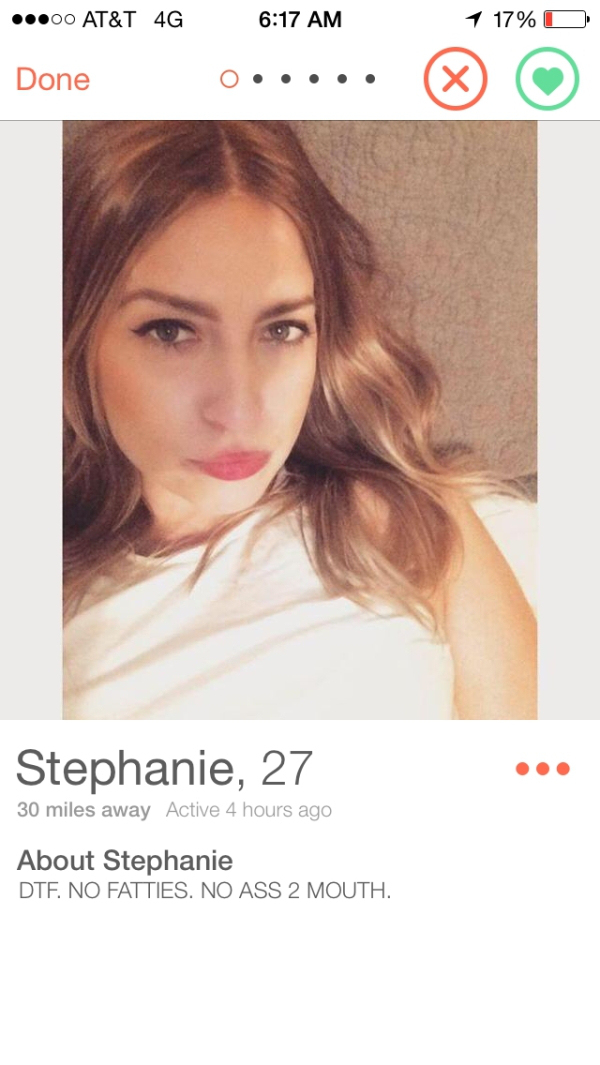Tap the profile photo to view the next picture
This screenshot has width=600, height=1065.
click(300, 420)
